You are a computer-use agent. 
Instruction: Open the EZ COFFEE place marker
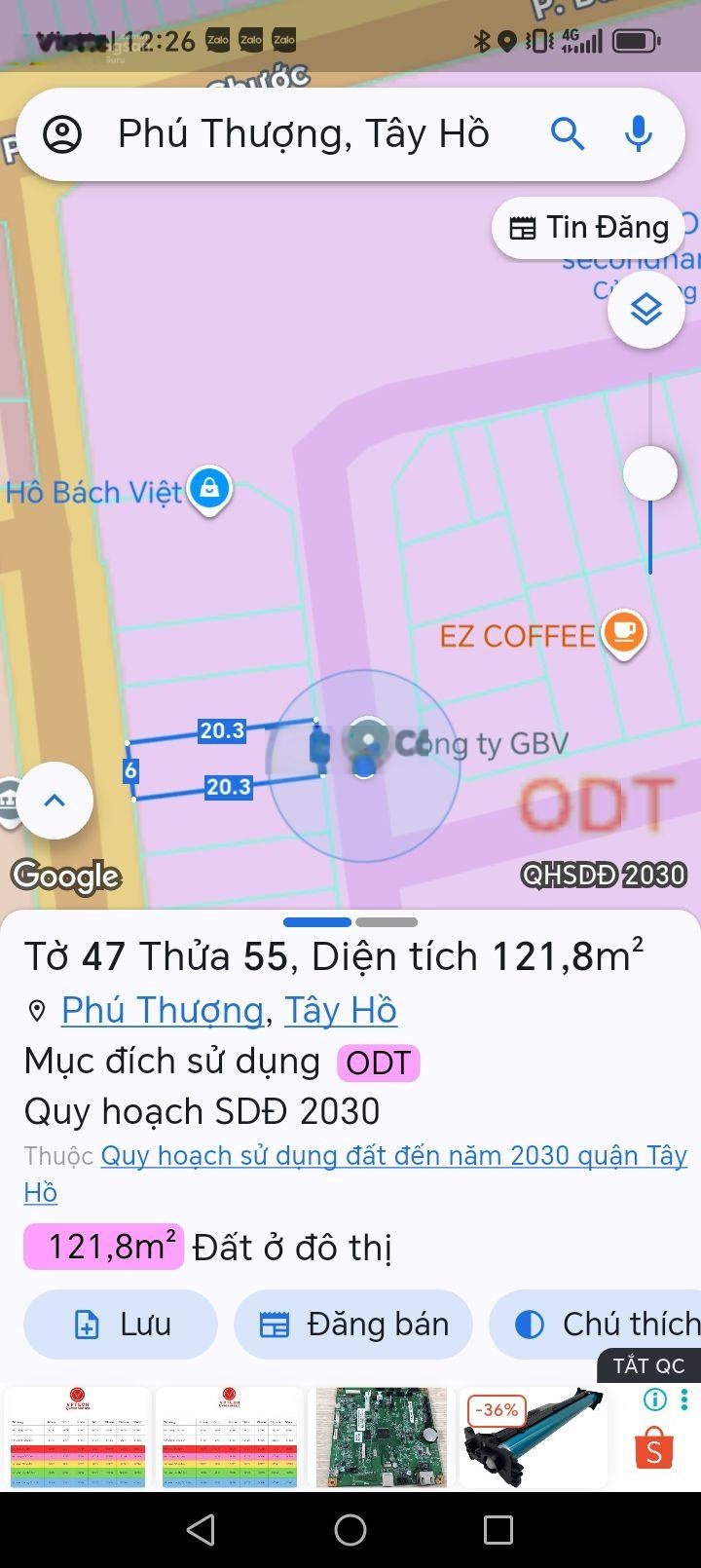tap(623, 633)
